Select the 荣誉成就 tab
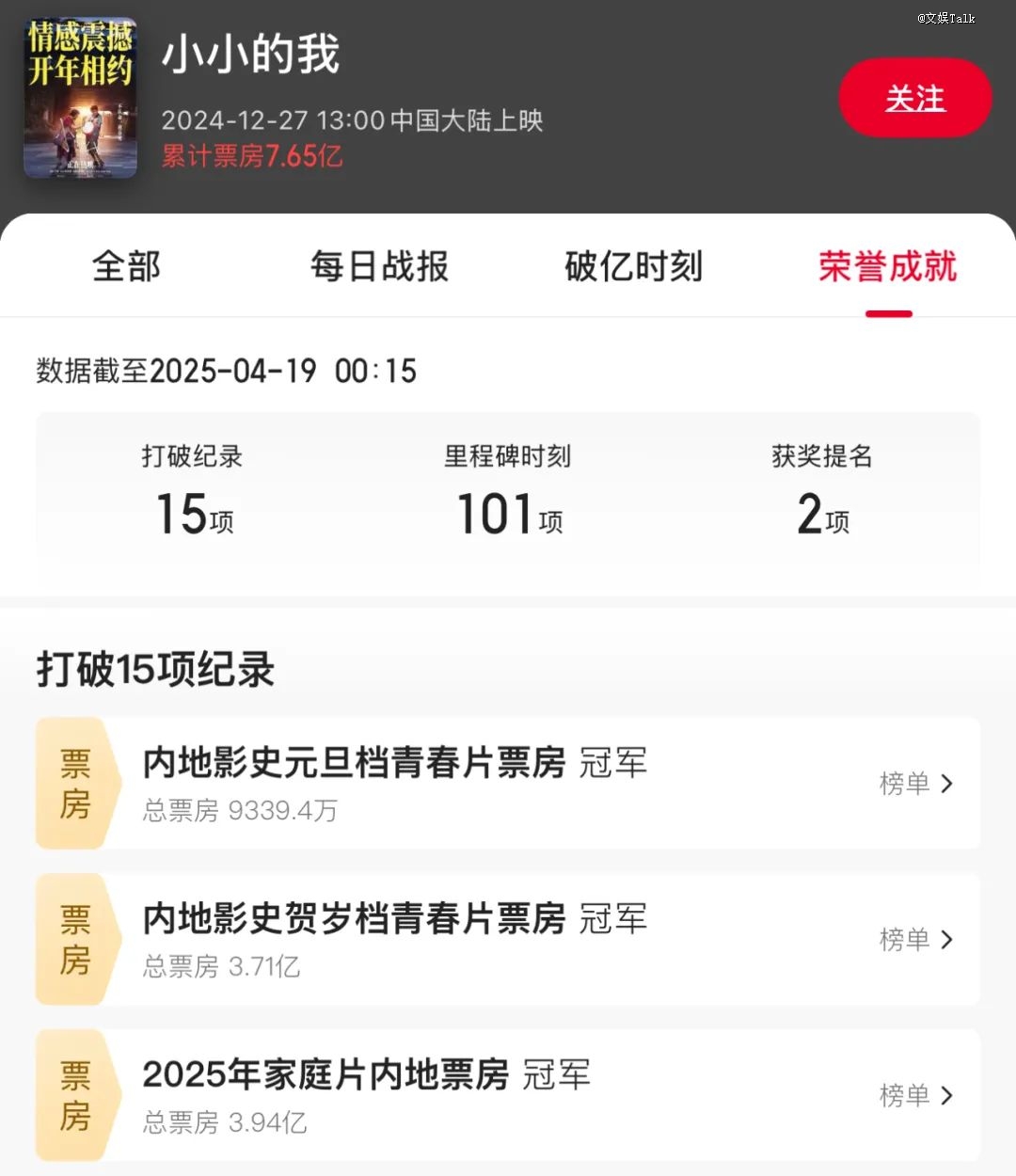This screenshot has height=1176, width=1016. point(887,267)
